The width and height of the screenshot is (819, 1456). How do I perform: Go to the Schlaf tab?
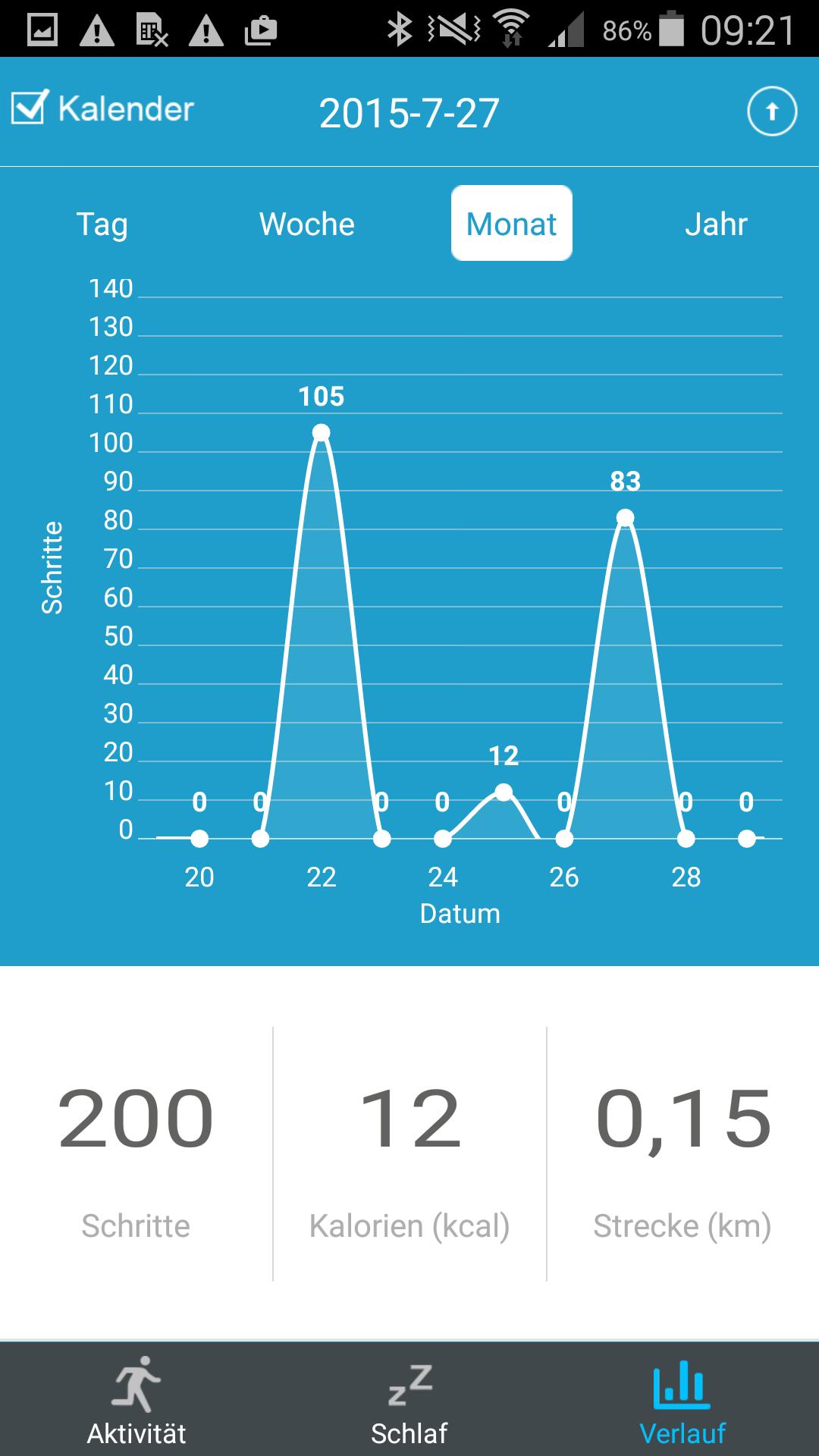(409, 1401)
